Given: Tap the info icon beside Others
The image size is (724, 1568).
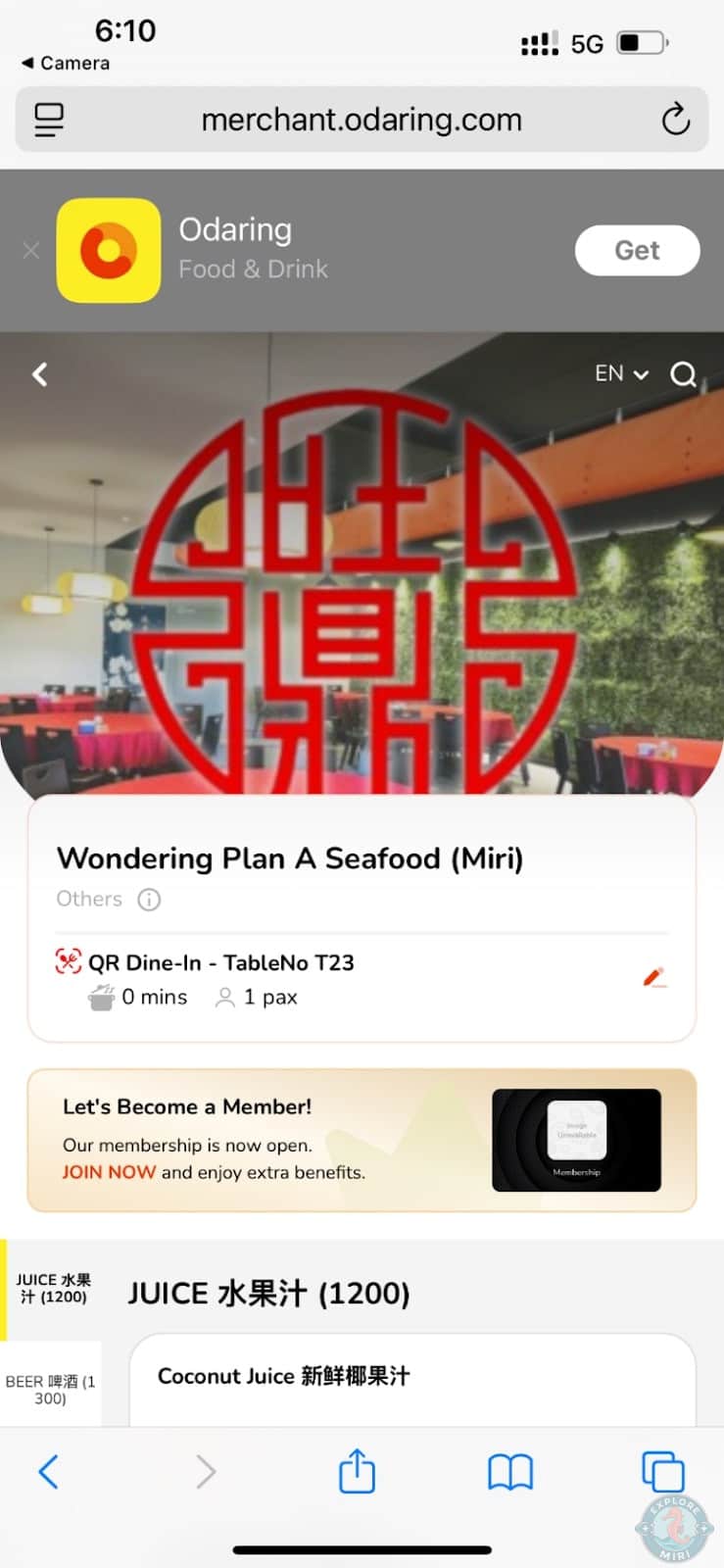Looking at the screenshot, I should pos(148,899).
